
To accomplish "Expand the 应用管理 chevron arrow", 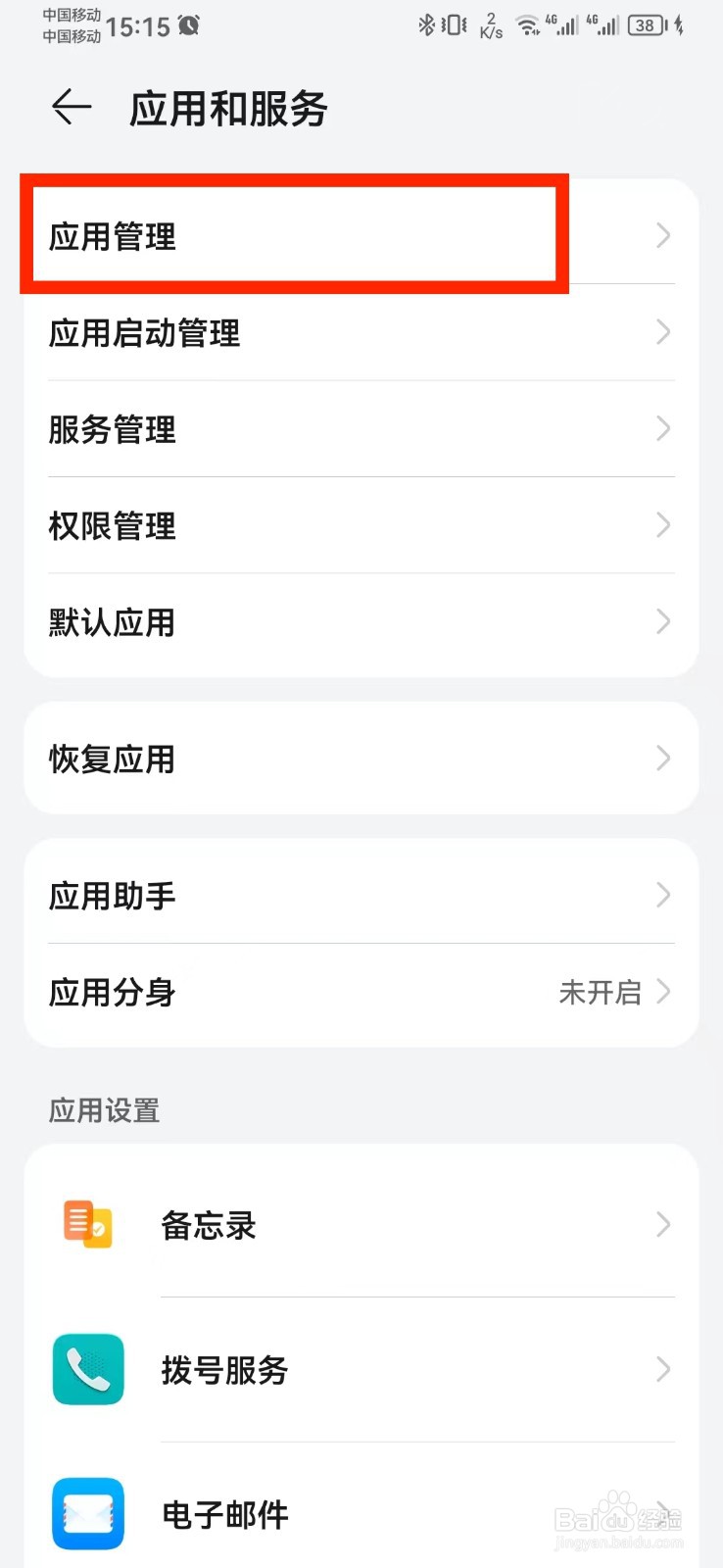I will pos(663,235).
